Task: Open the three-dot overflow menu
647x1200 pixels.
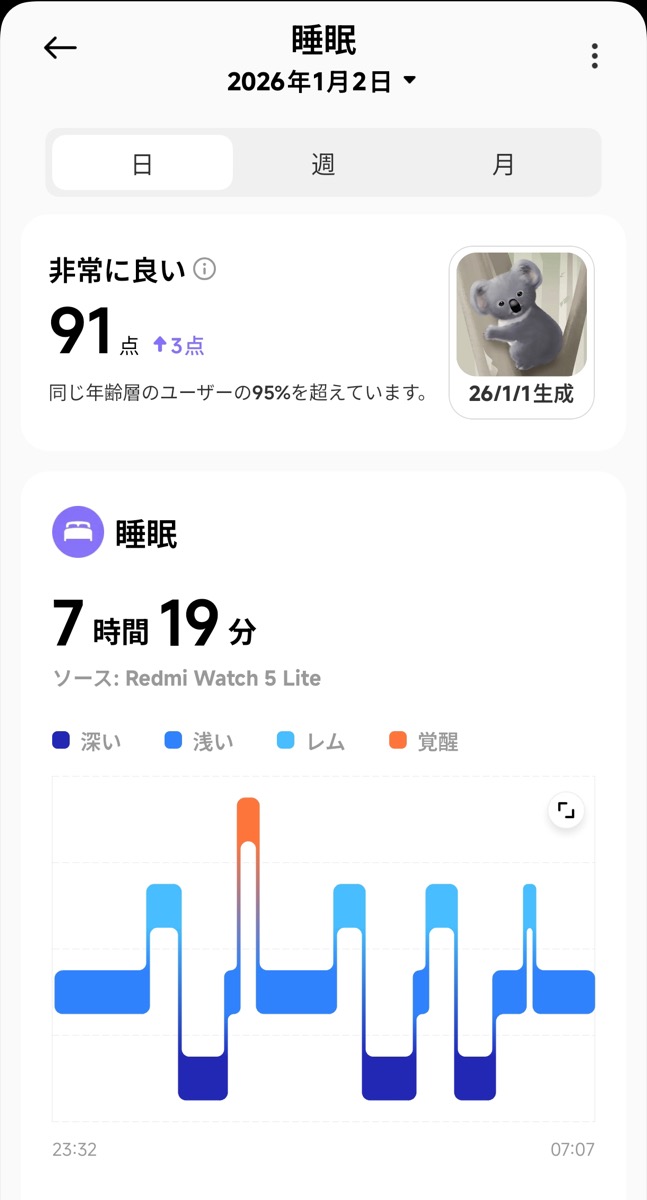Action: (594, 56)
